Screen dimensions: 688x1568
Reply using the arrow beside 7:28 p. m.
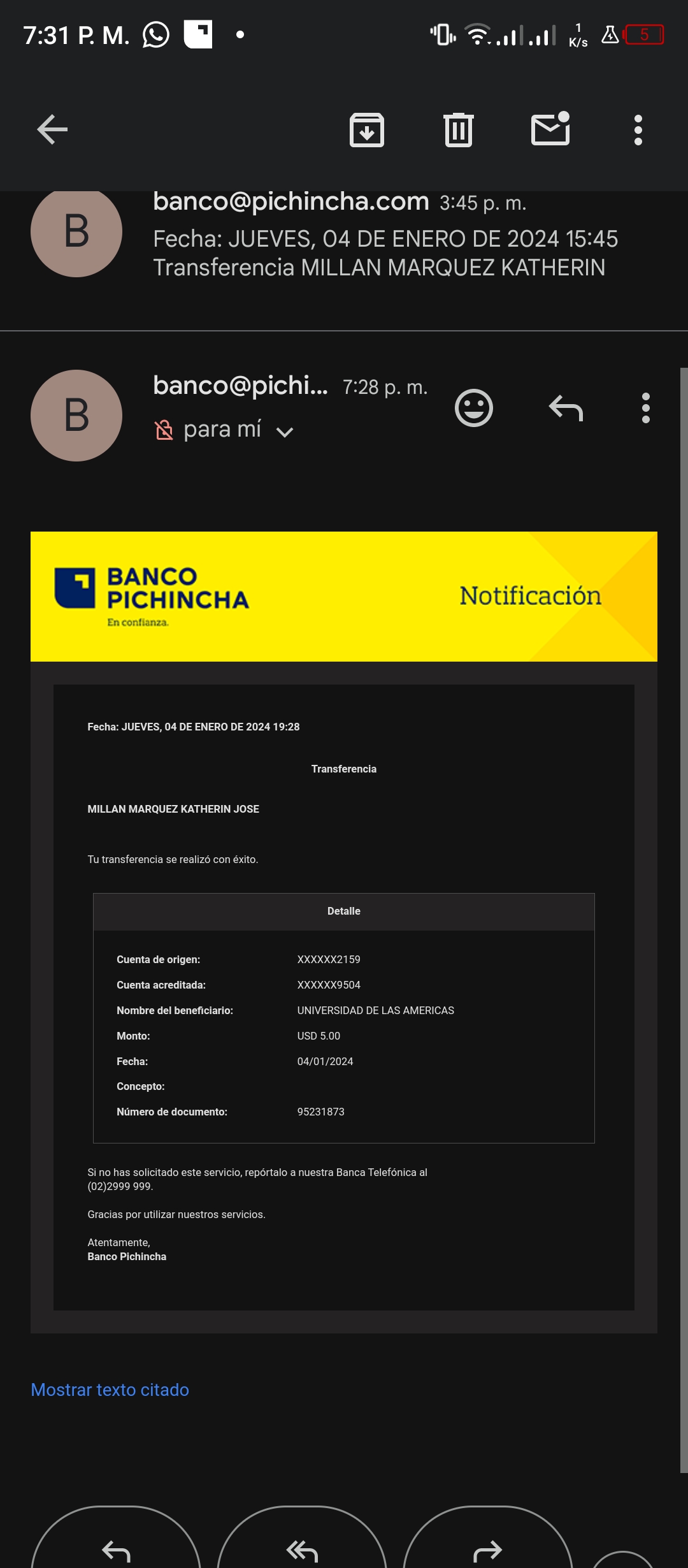pos(566,408)
